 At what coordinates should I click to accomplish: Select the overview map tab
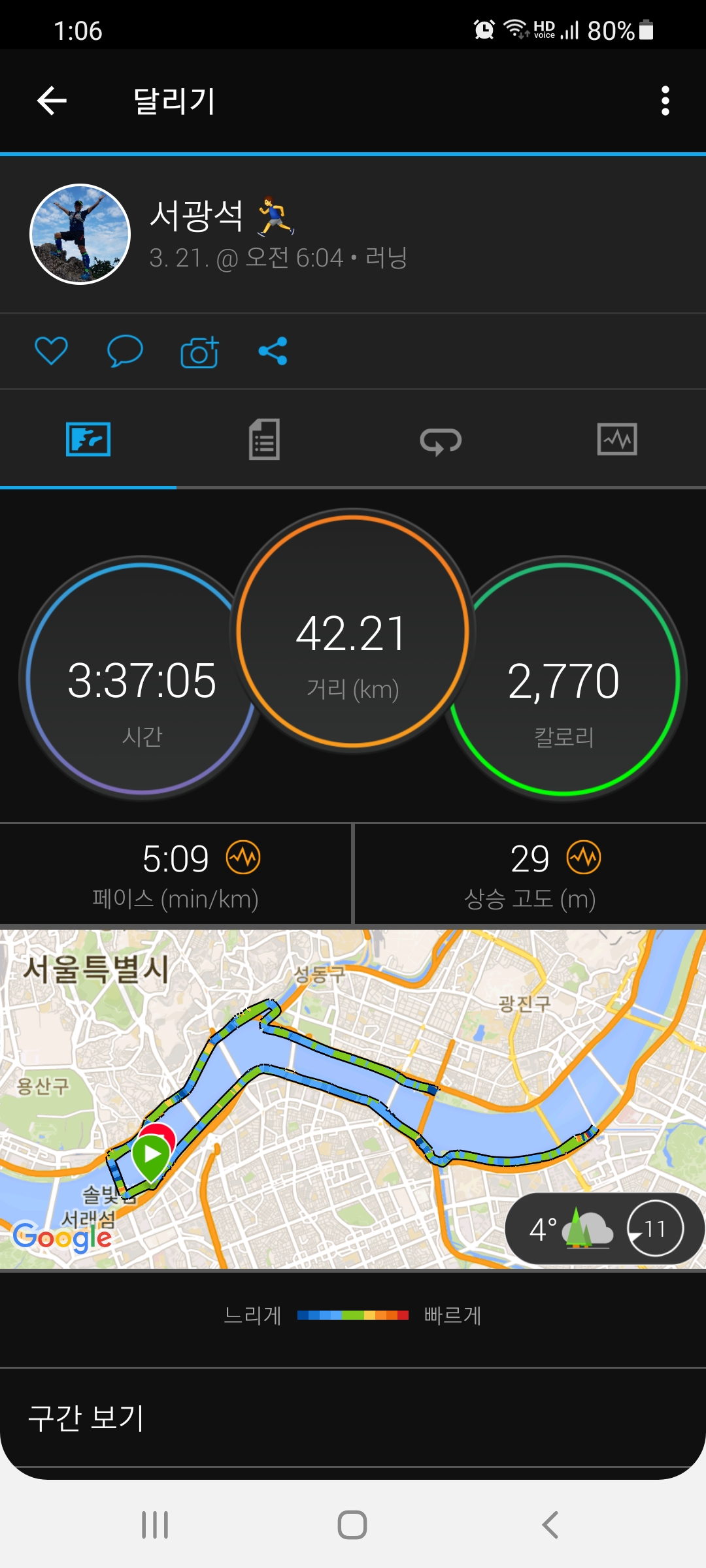coord(88,439)
